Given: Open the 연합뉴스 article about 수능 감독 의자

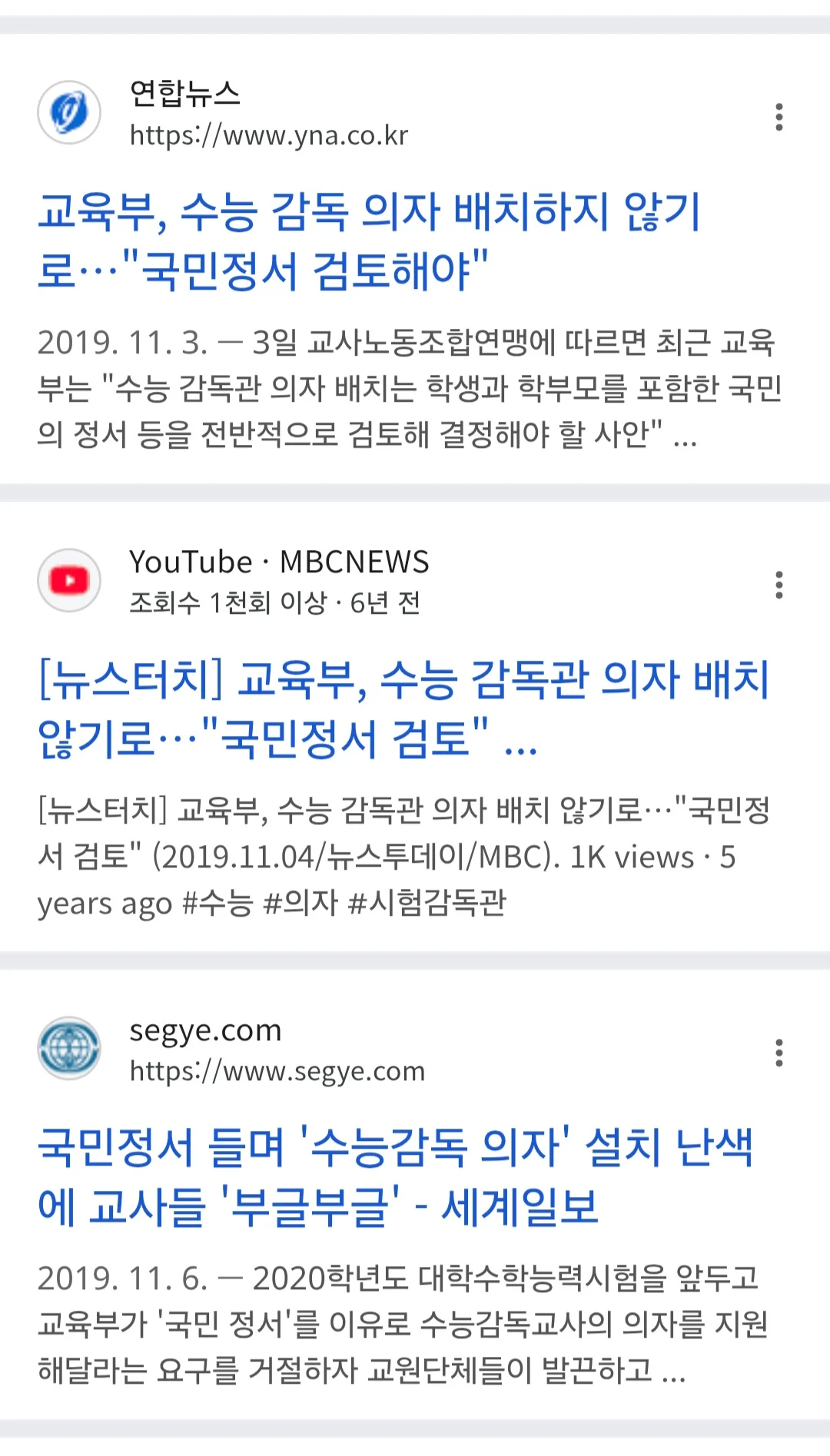Looking at the screenshot, I should pyautogui.click(x=369, y=240).
